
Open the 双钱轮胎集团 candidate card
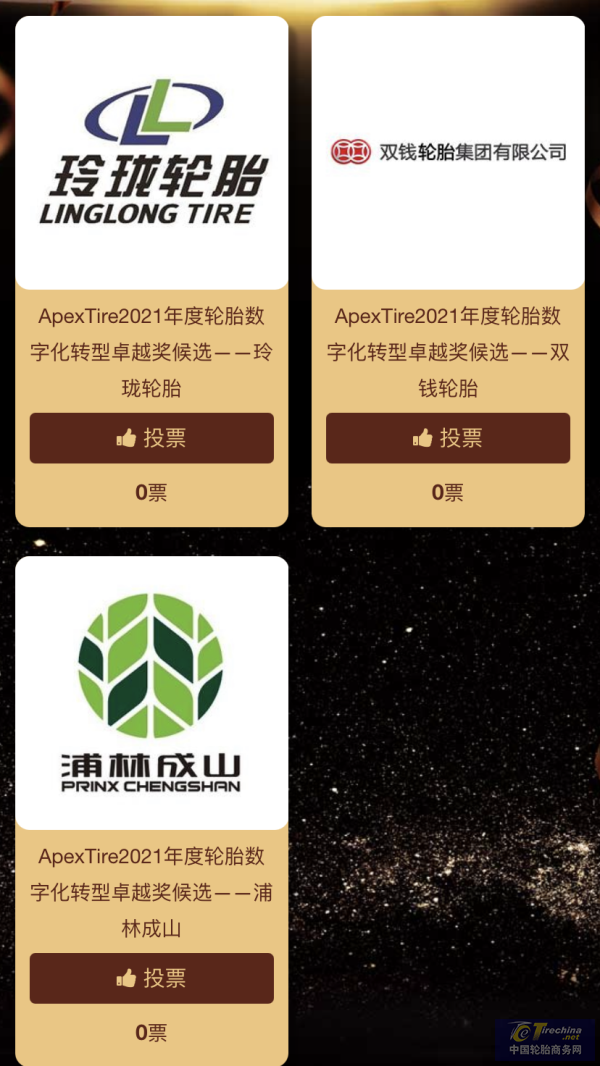click(x=447, y=153)
